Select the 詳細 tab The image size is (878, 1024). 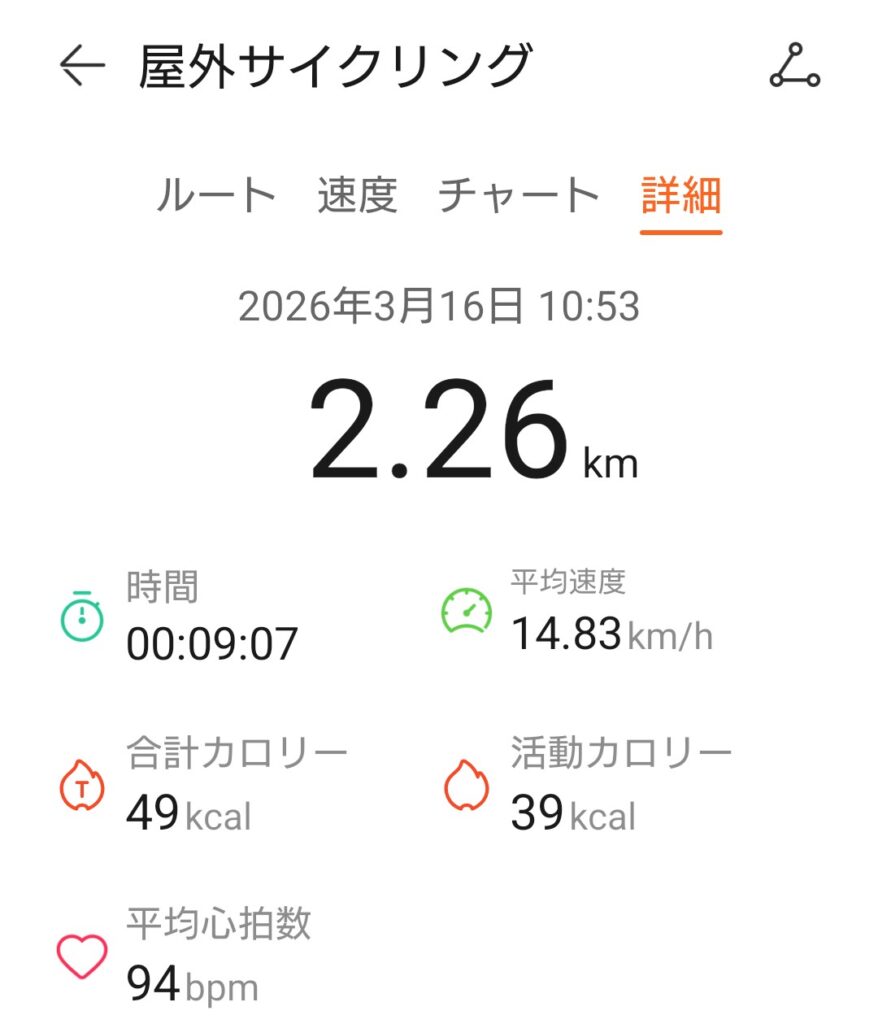coord(681,195)
